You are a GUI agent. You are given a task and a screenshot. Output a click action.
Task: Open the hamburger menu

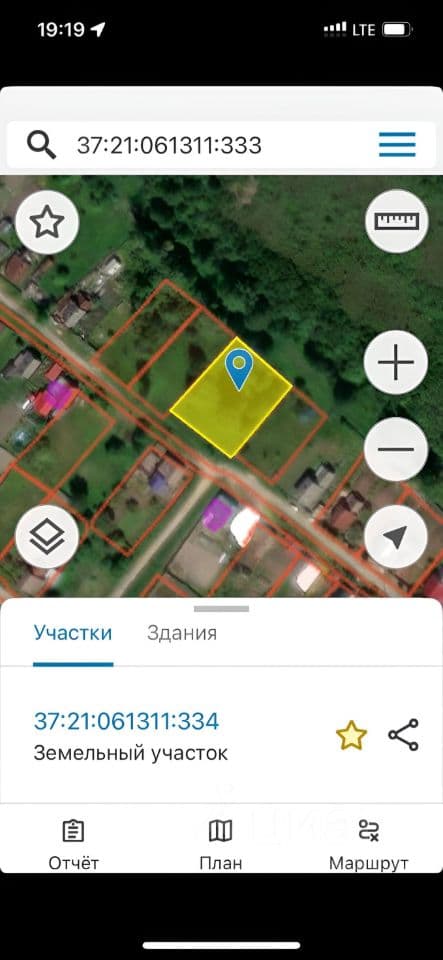[397, 145]
